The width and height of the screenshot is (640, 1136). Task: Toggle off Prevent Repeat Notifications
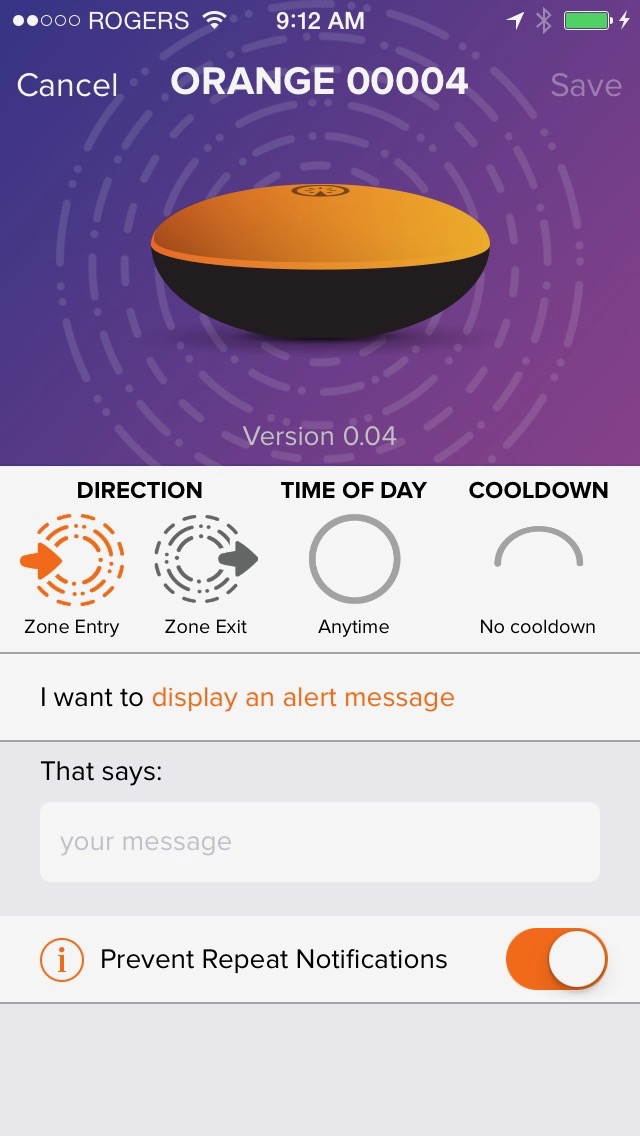coord(557,958)
